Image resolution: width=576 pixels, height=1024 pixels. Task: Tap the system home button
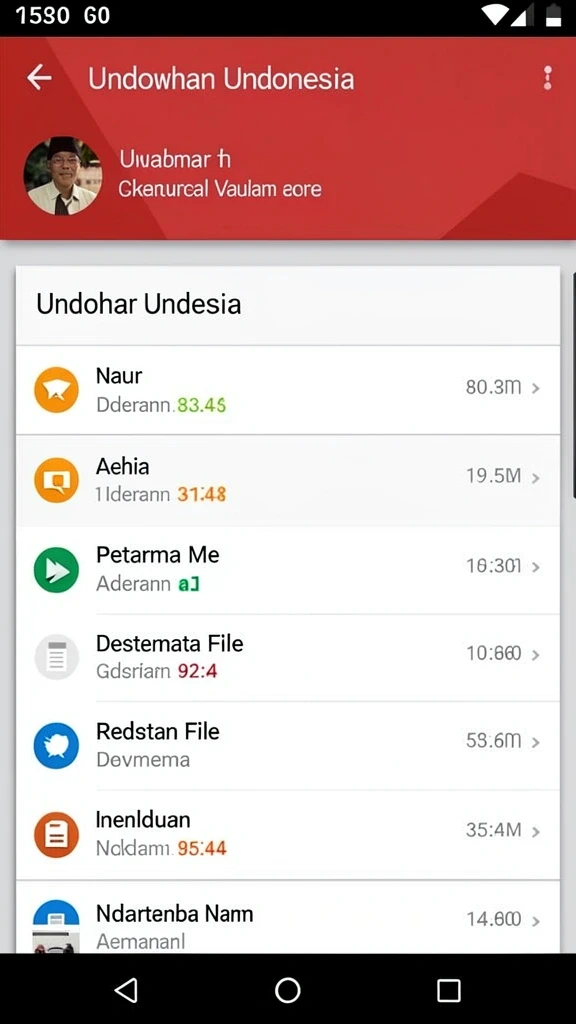[x=287, y=989]
